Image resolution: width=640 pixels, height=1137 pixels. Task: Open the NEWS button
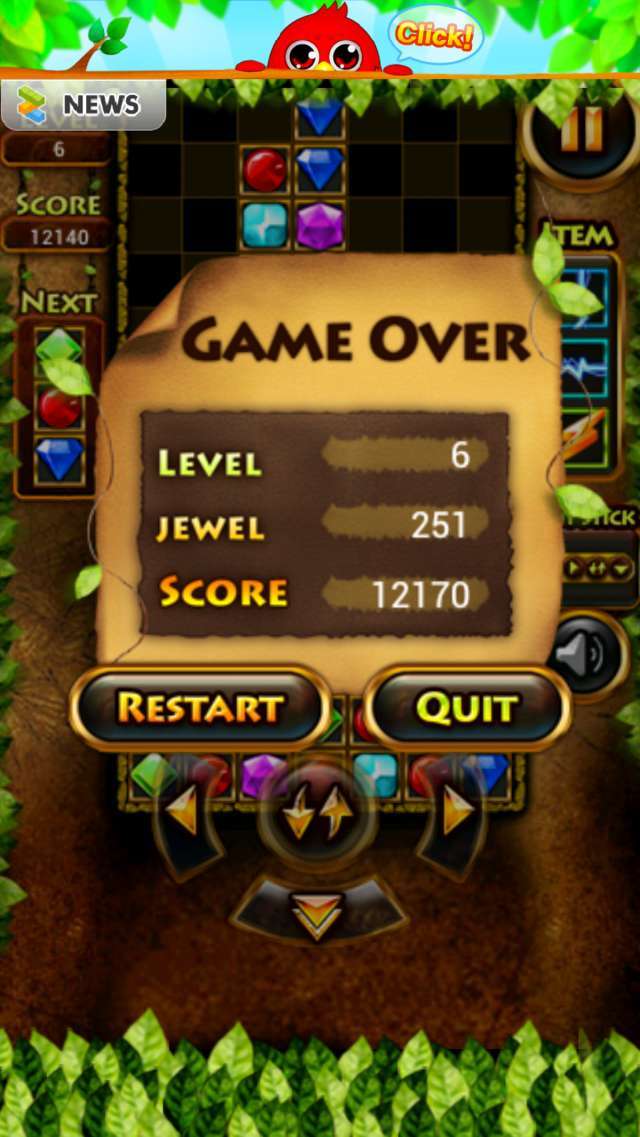coord(83,104)
